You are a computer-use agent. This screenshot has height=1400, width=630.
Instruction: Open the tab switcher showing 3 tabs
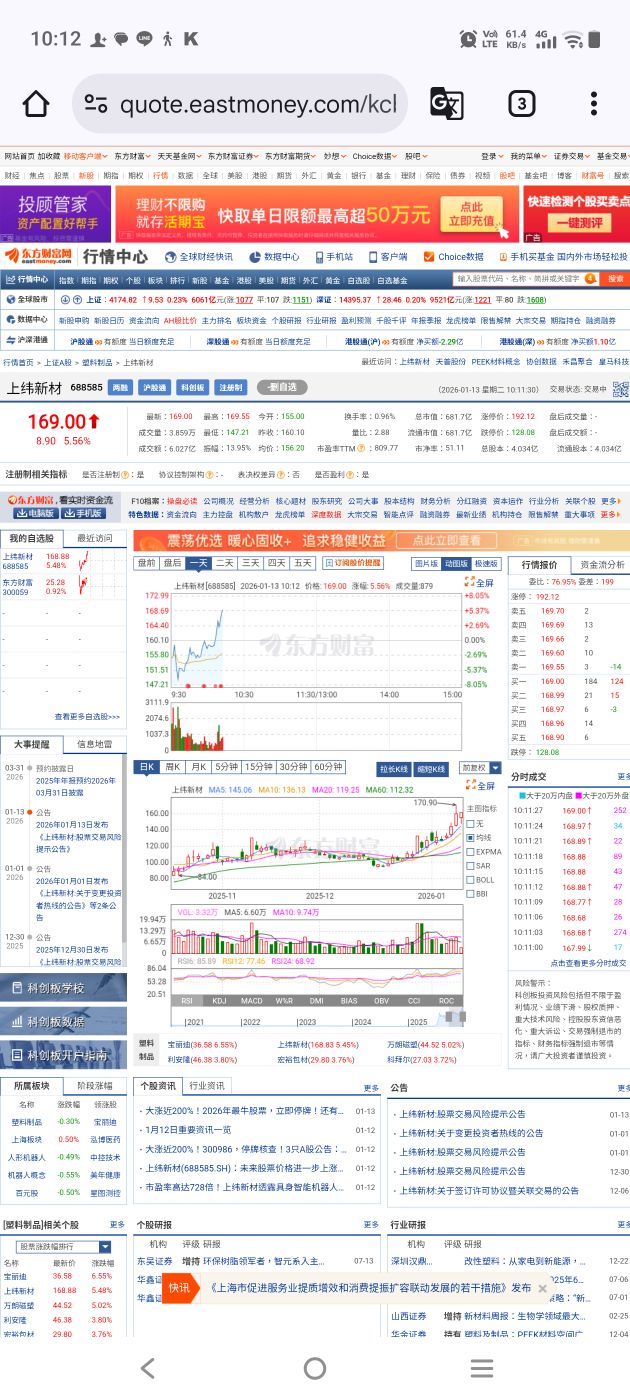tap(521, 104)
